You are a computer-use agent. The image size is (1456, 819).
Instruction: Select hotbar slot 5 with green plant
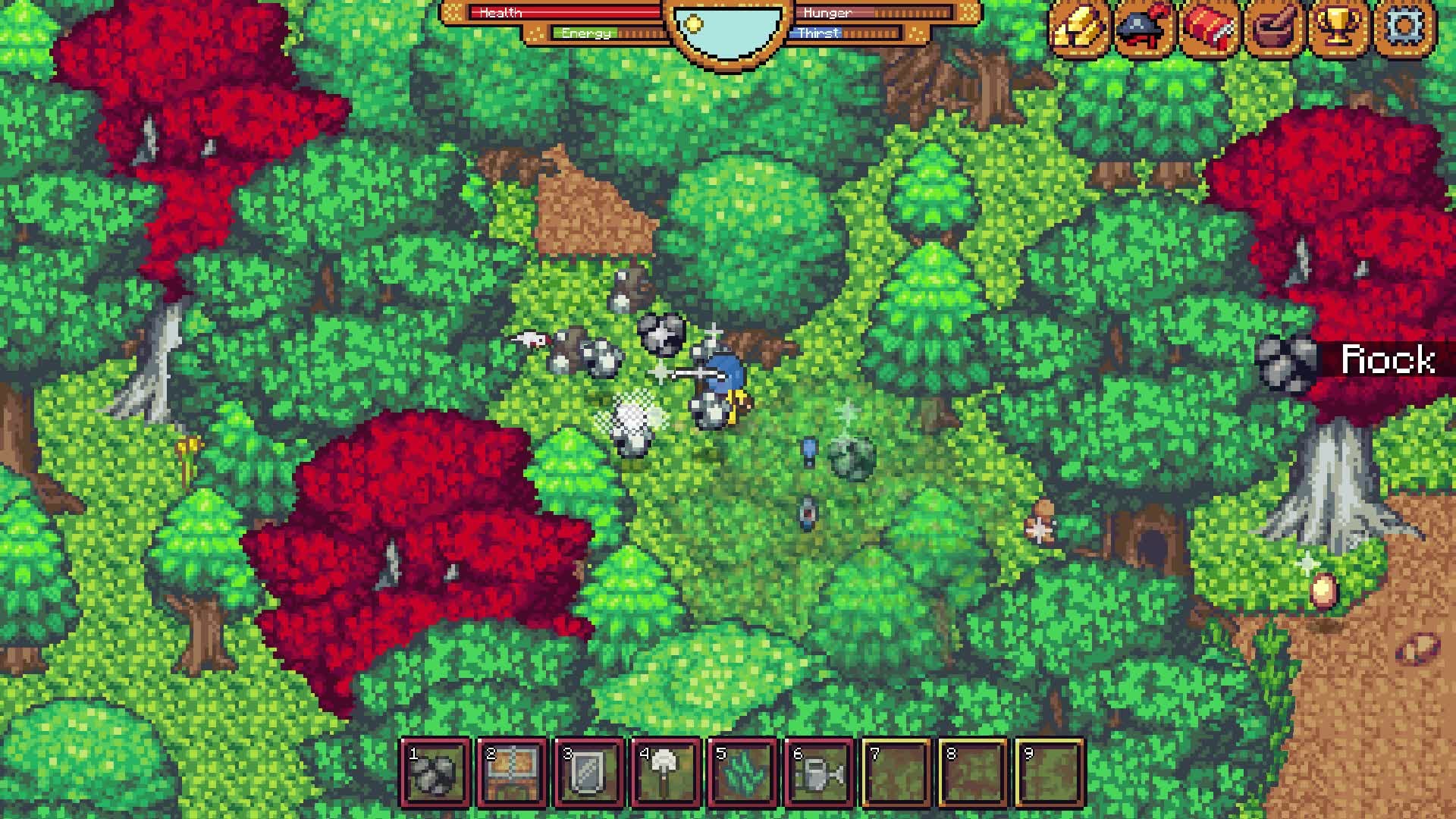(x=742, y=773)
